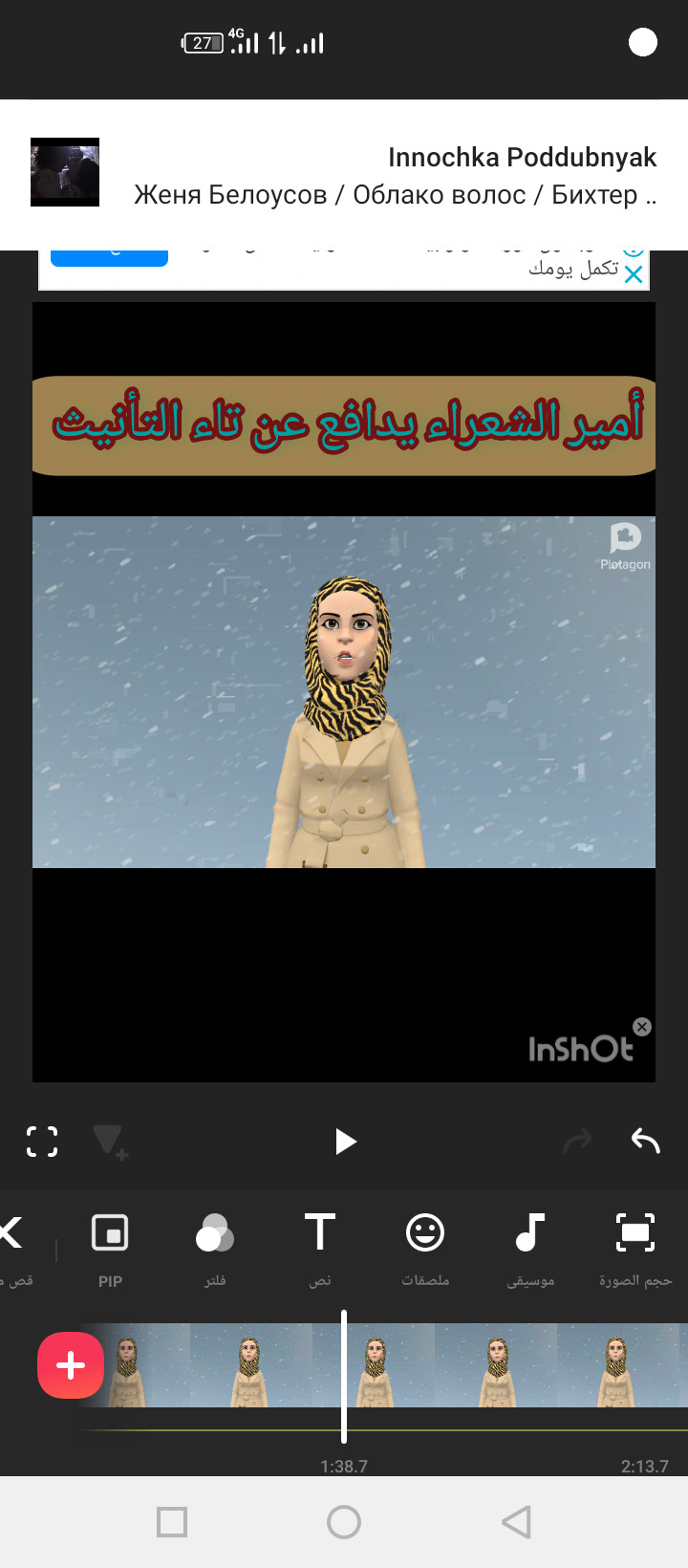This screenshot has width=688, height=1568.
Task: Enter fullscreen preview mode
Action: 42,1142
